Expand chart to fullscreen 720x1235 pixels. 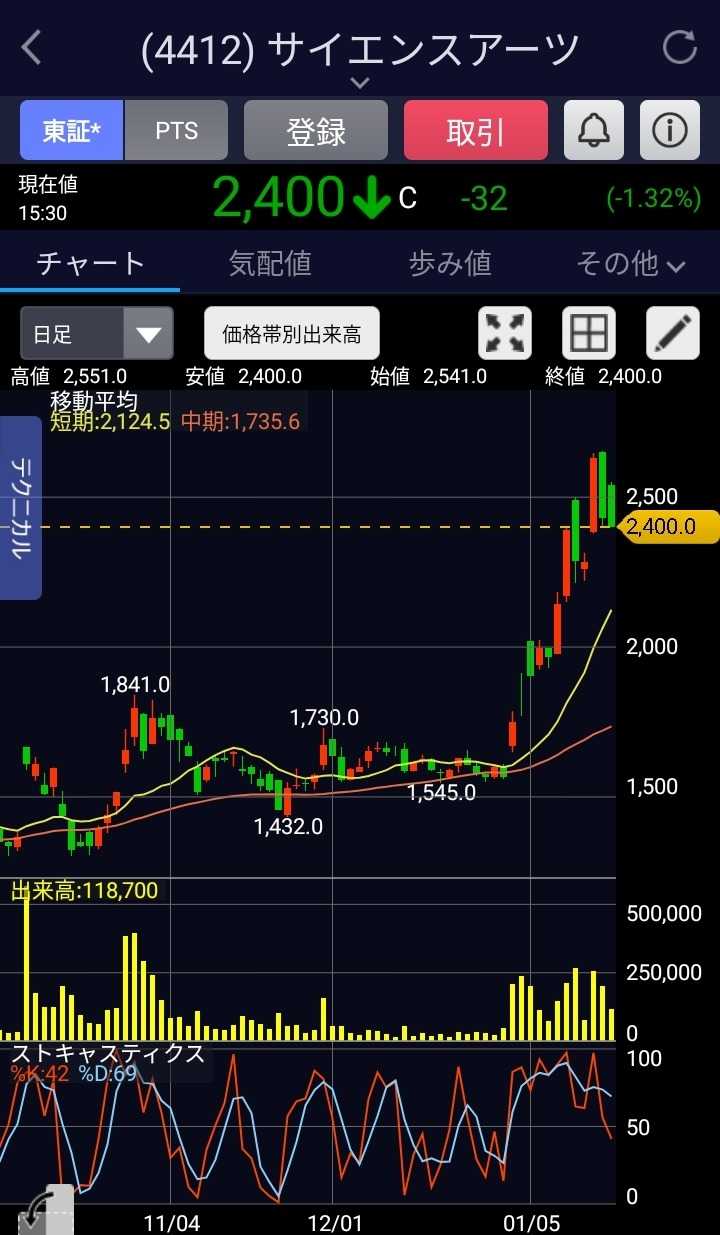[506, 333]
